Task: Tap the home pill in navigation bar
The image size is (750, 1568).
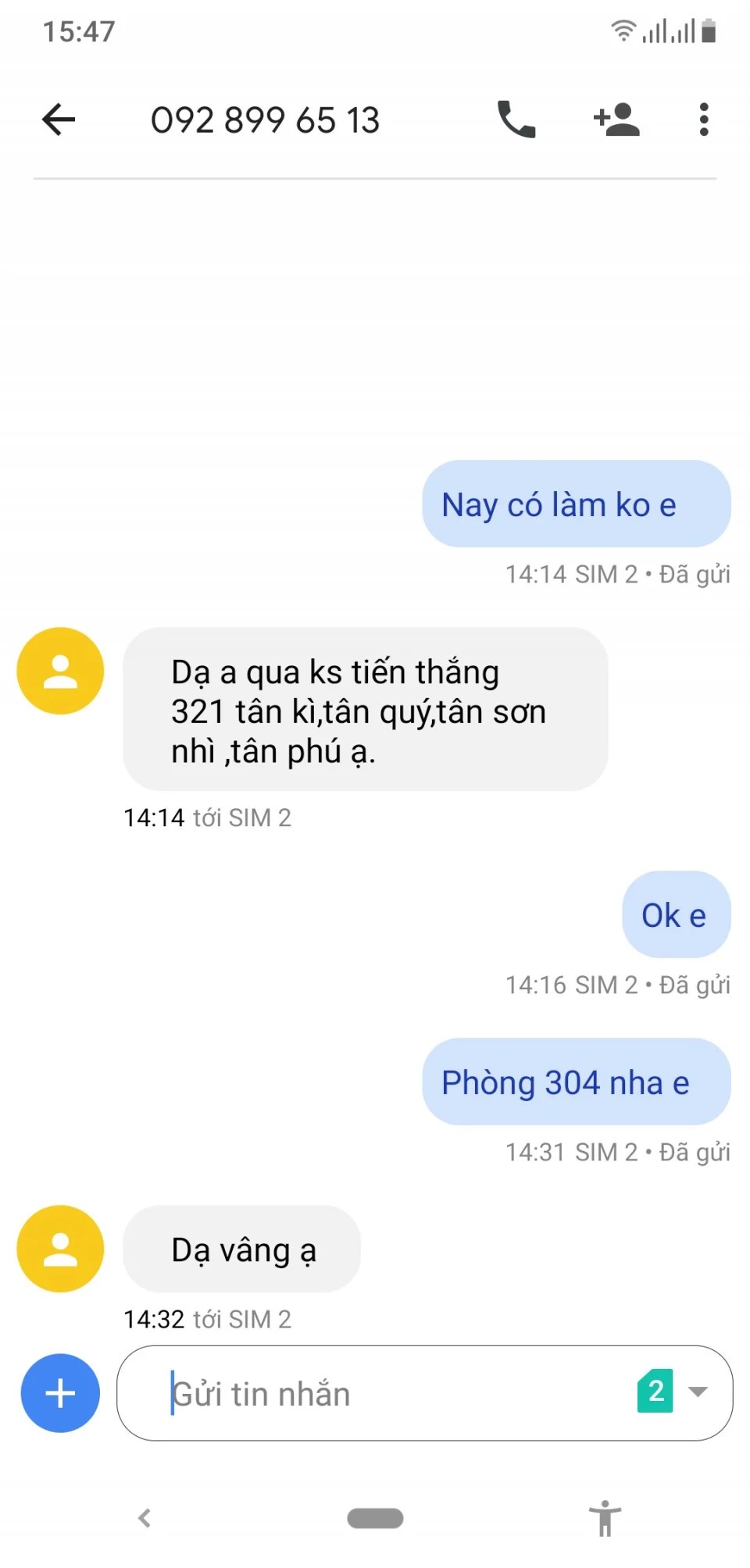Action: click(375, 1518)
